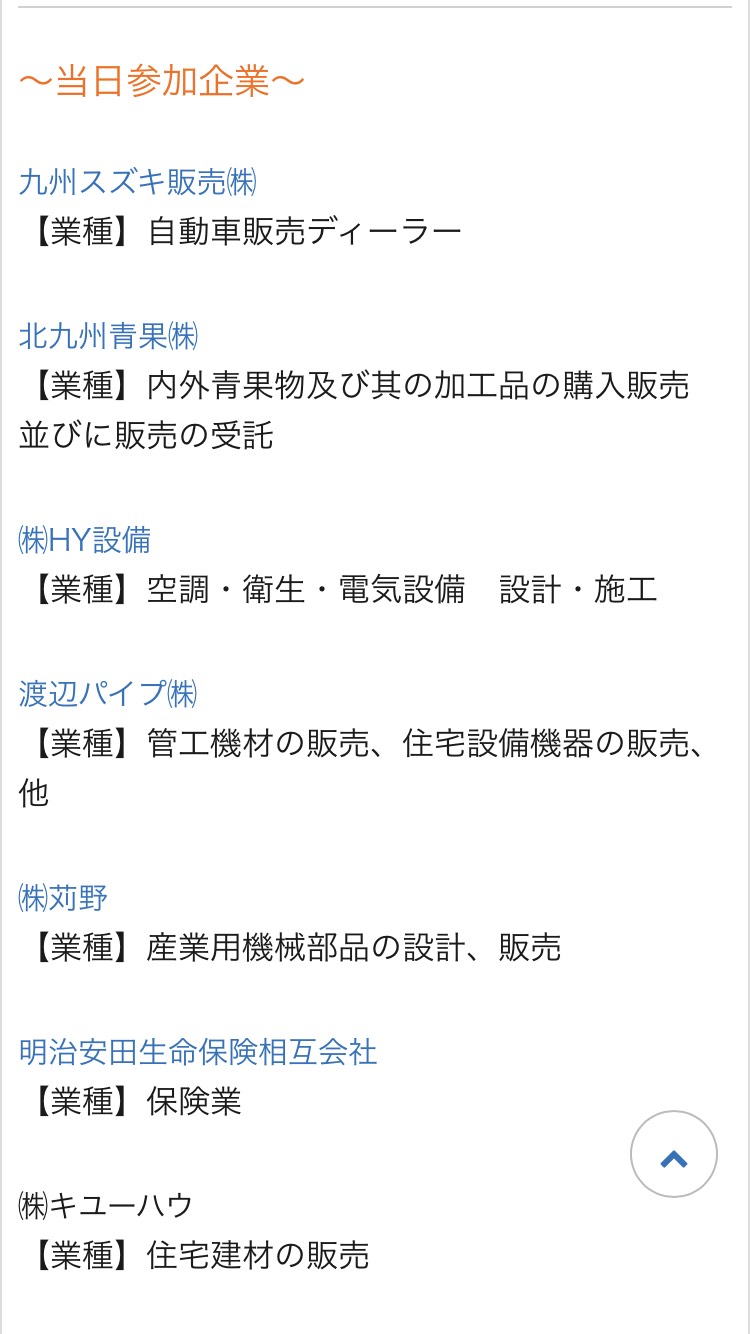Image resolution: width=750 pixels, height=1334 pixels.
Task: Open the 九州スズキ販売㈱ company link
Action: click(138, 182)
